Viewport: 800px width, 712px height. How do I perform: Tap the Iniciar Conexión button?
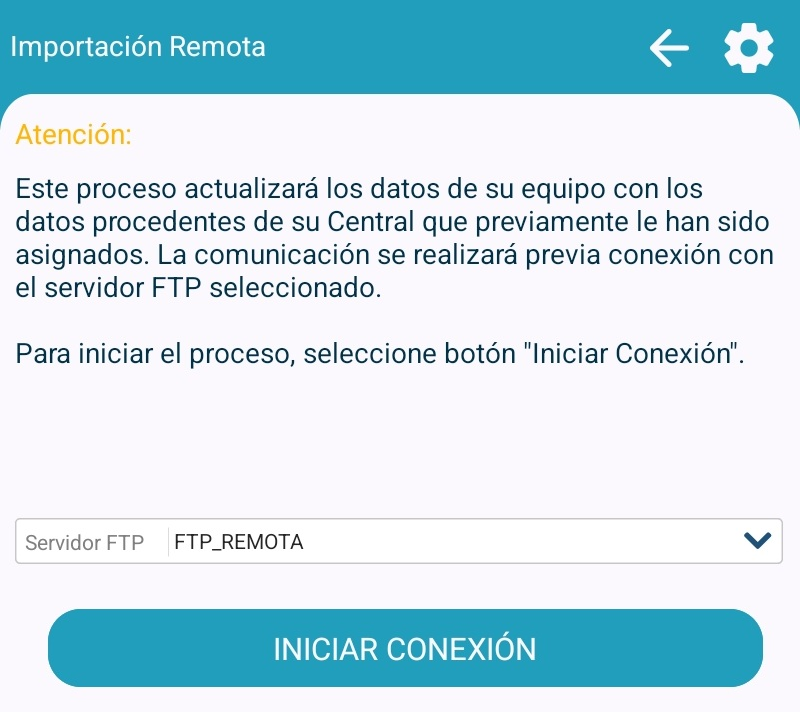[x=405, y=648]
